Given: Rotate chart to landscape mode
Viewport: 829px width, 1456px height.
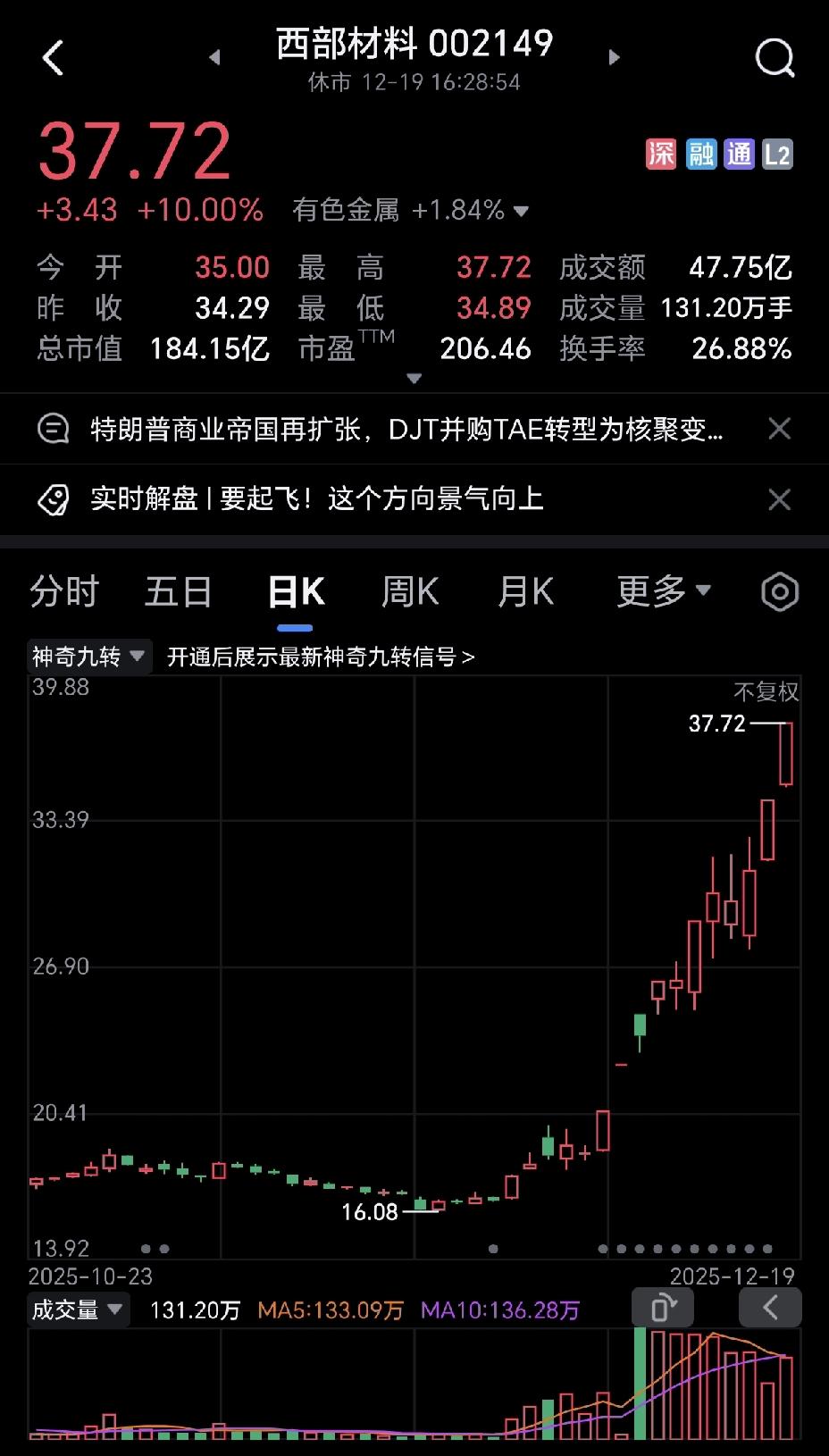Looking at the screenshot, I should (x=662, y=1307).
